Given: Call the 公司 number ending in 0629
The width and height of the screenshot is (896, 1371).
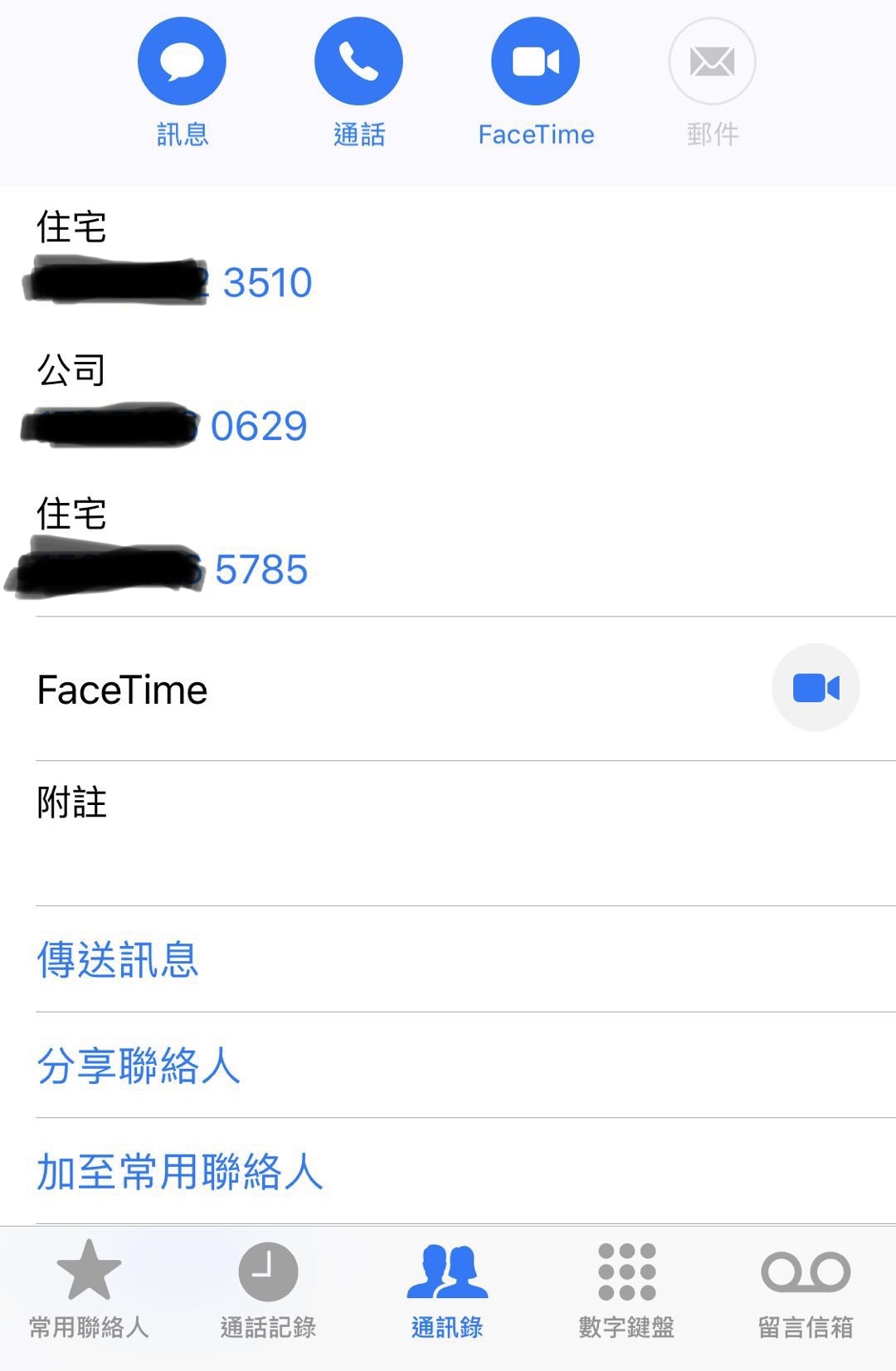Looking at the screenshot, I should tap(258, 427).
